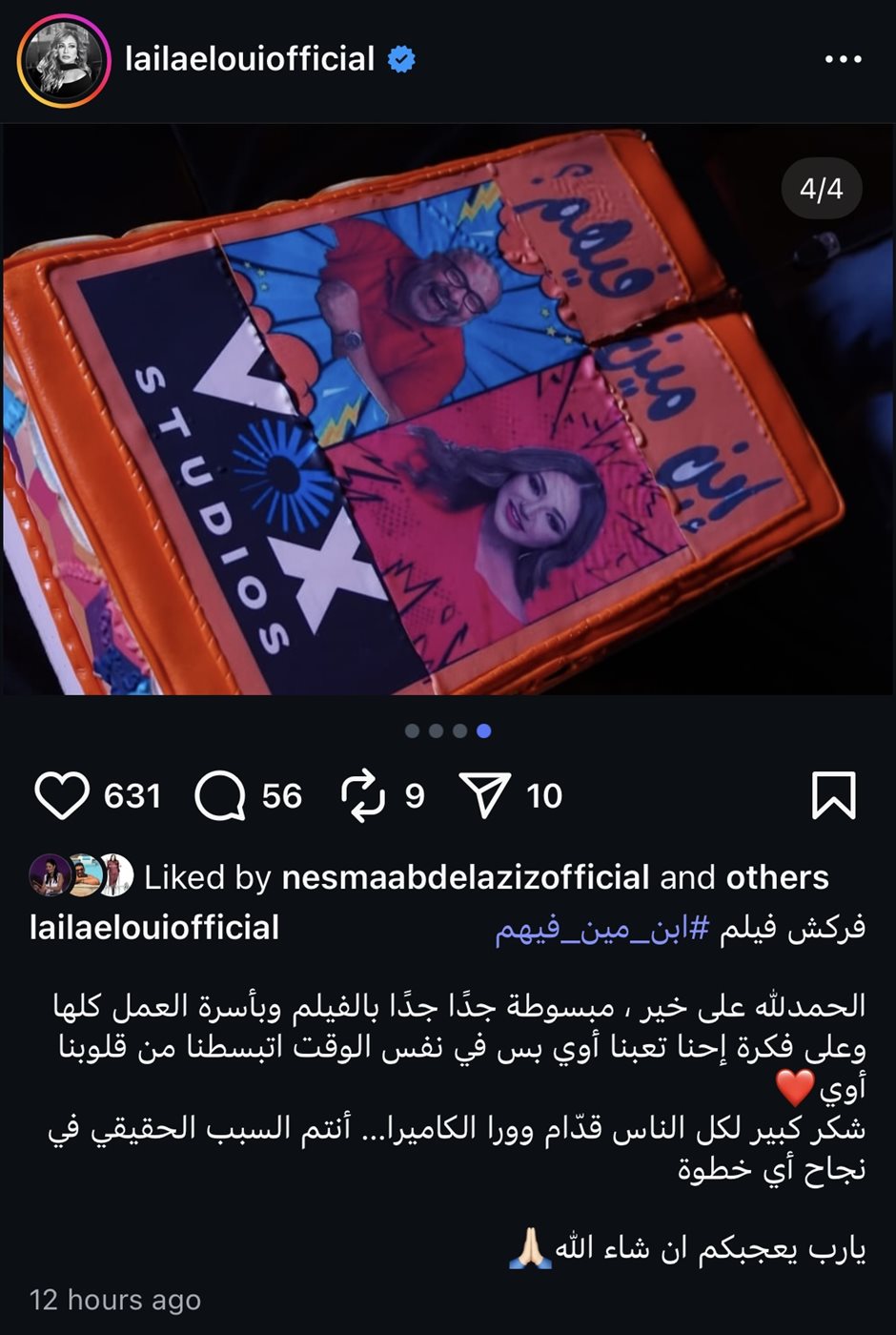The width and height of the screenshot is (896, 1335).
Task: Share the post via the paper plane icon
Action: (485, 796)
